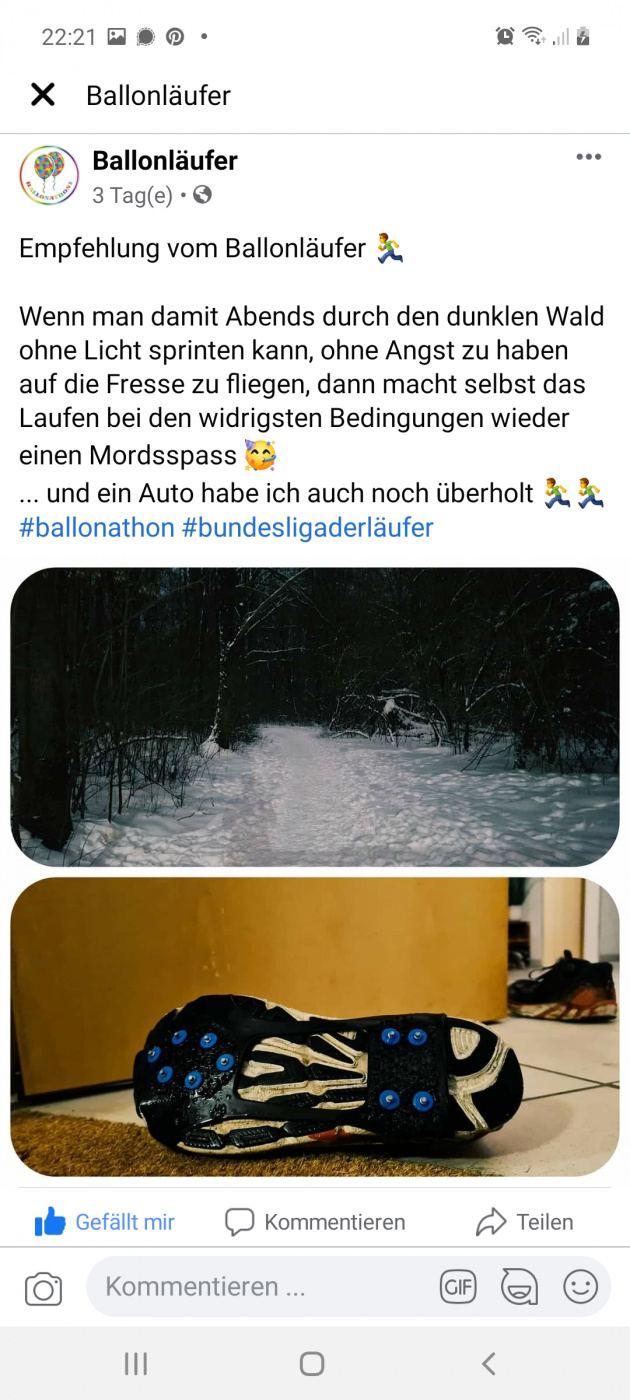Open Ballonläufer's profile picture
This screenshot has height=1400, width=630.
pos(49,176)
